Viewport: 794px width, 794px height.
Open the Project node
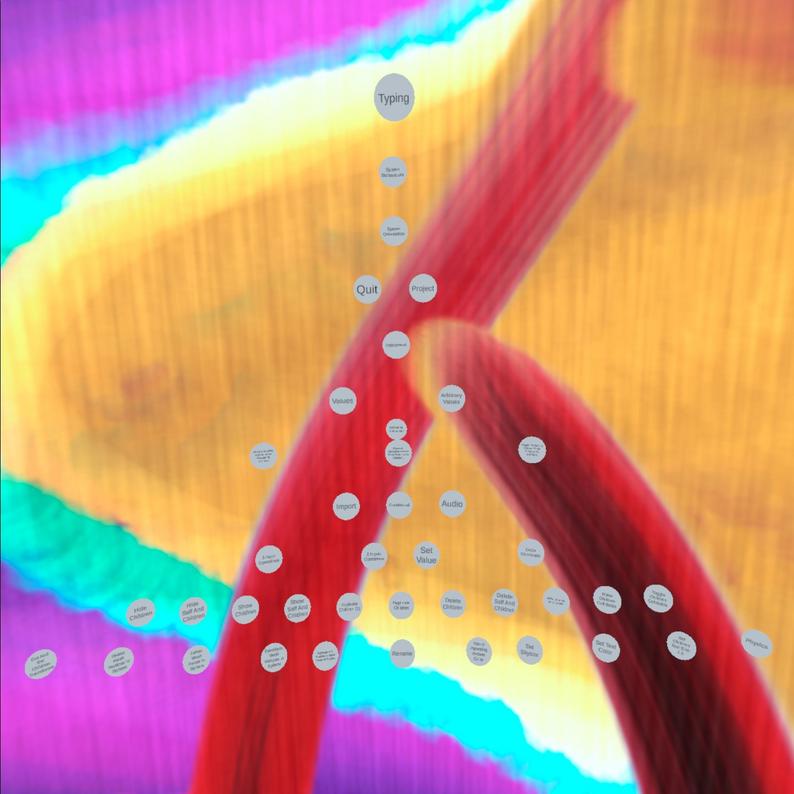tap(423, 289)
